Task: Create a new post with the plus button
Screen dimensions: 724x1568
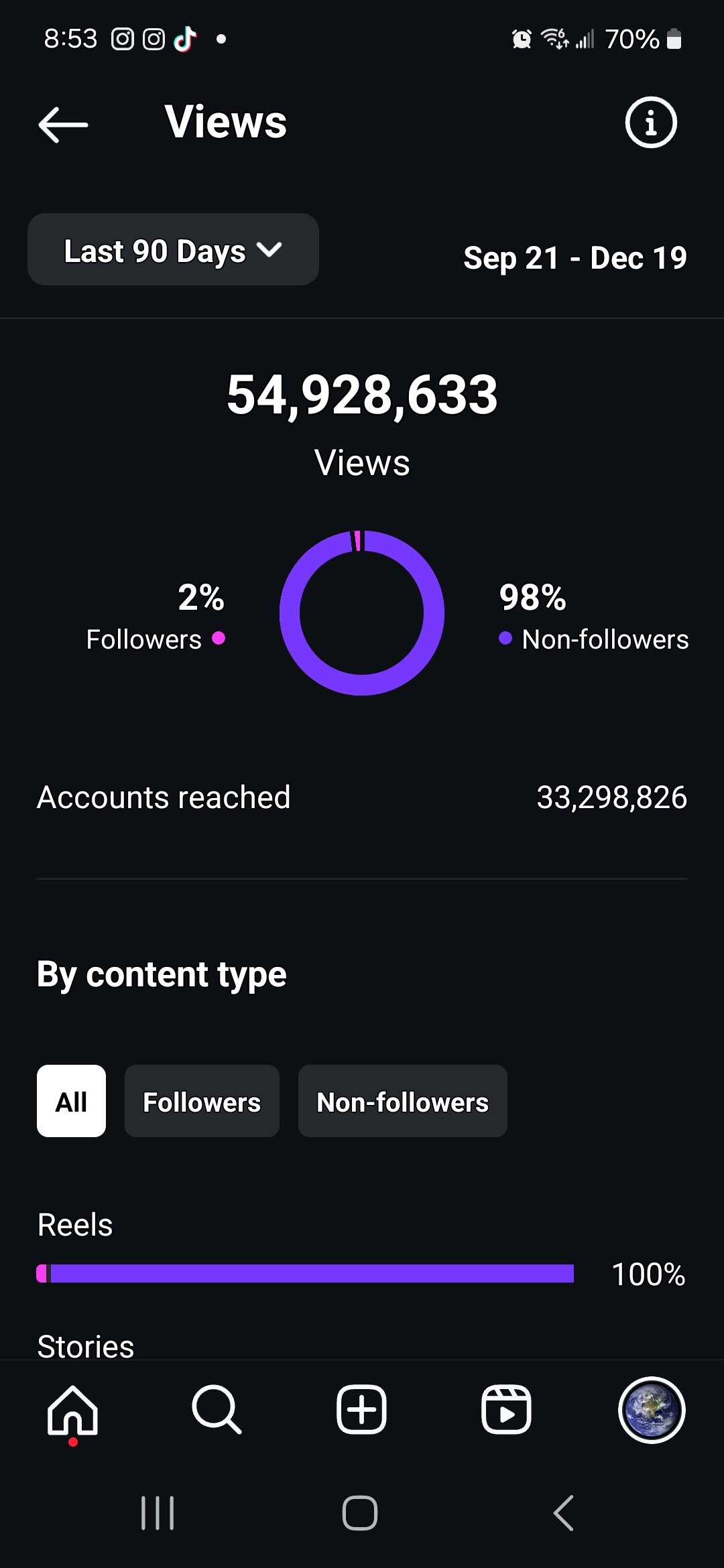Action: tap(361, 1410)
